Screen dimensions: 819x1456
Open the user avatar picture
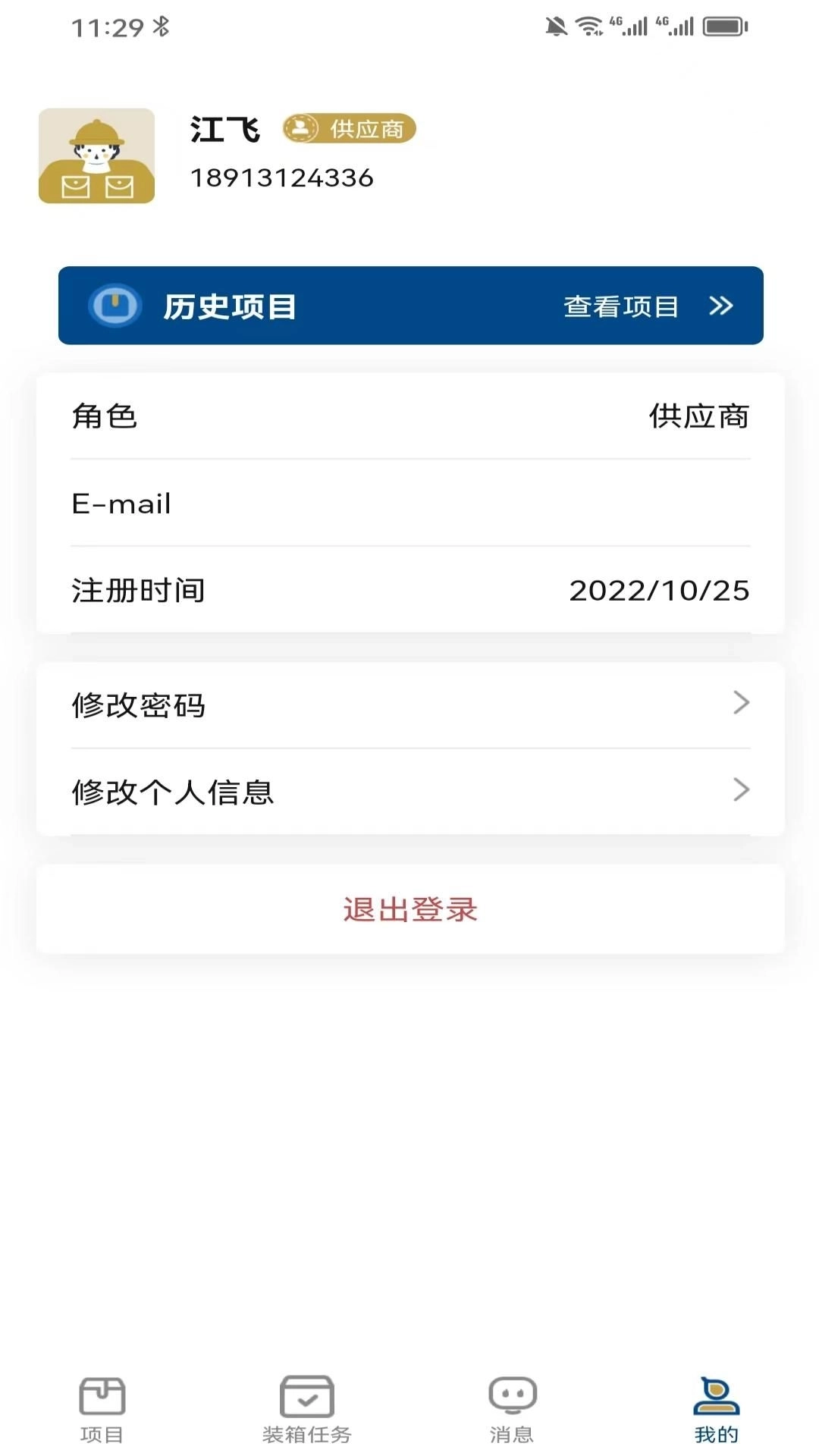[96, 155]
